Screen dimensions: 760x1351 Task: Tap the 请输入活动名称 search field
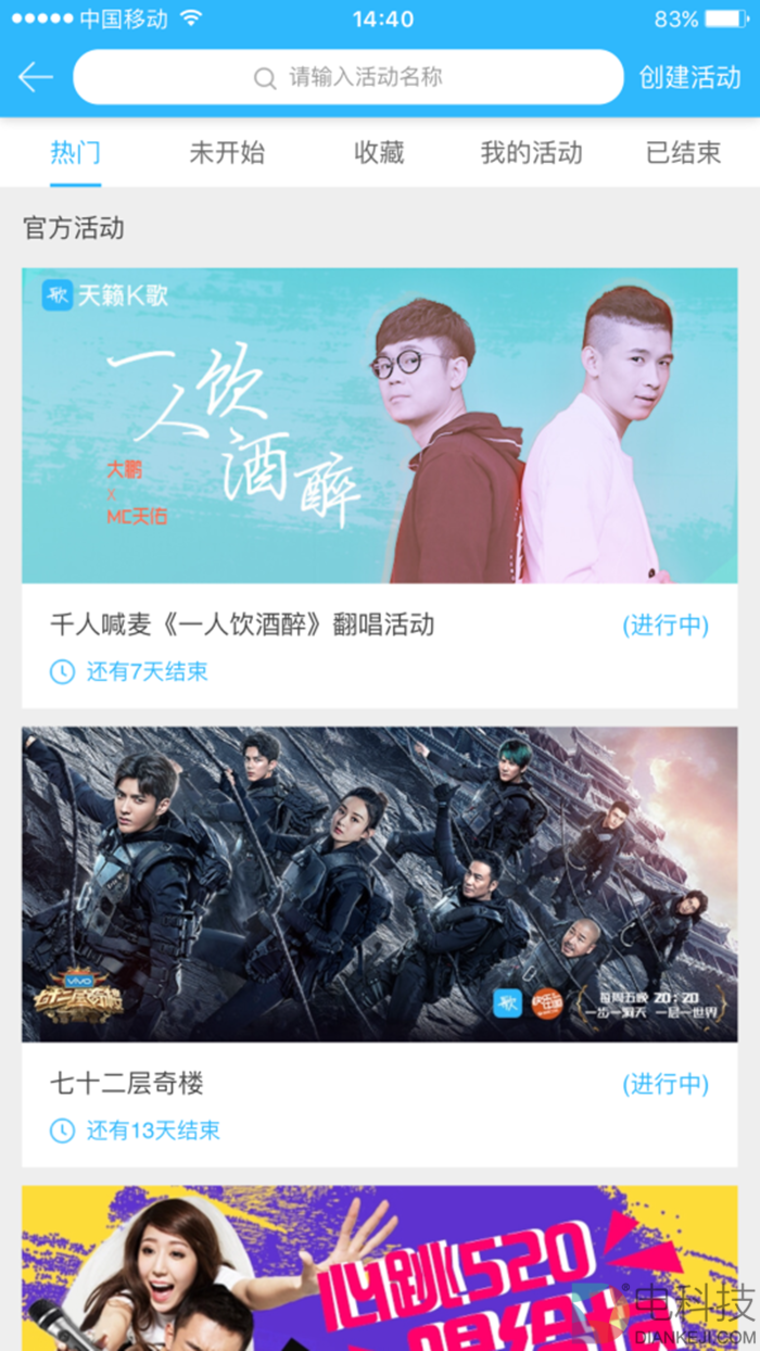click(348, 77)
